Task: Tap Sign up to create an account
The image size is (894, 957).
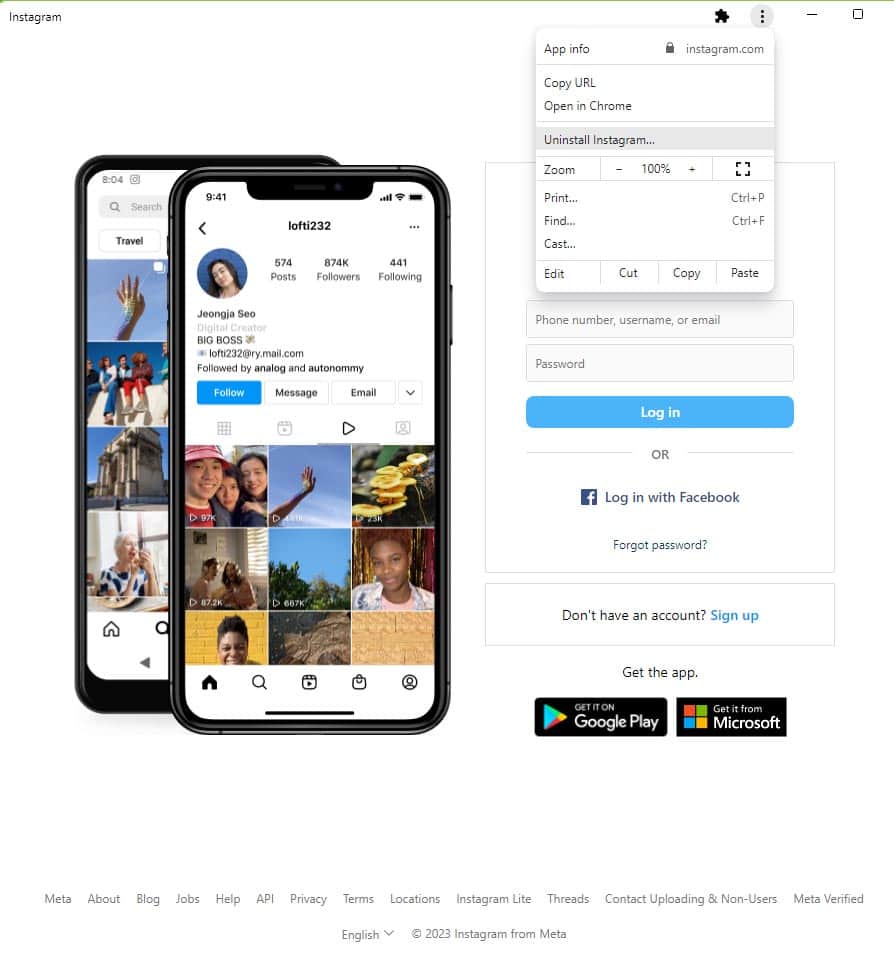Action: coord(734,615)
